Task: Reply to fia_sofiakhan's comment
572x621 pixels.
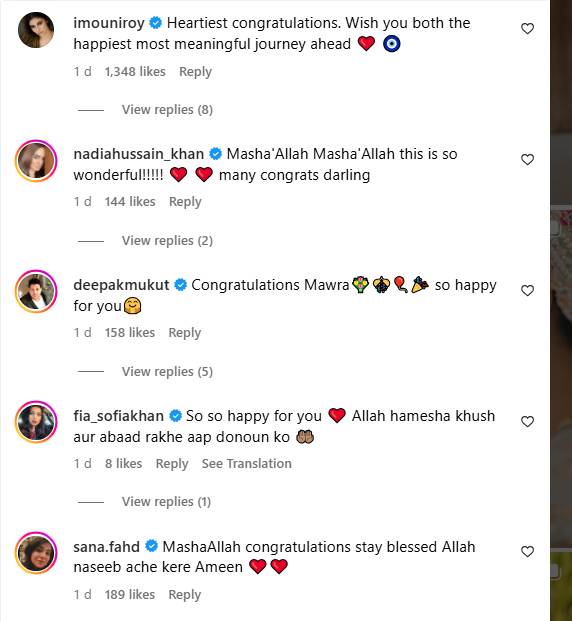Action: [x=172, y=463]
